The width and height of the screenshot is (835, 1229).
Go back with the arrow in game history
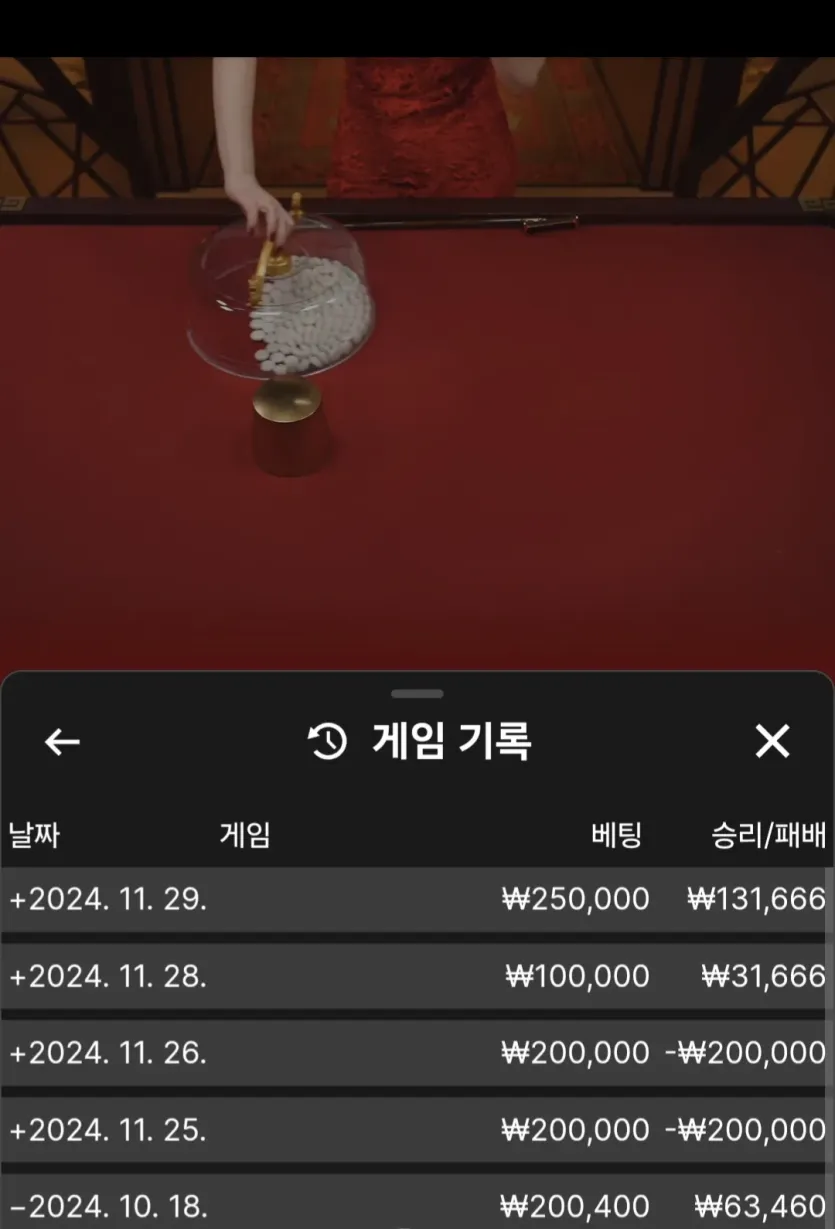pos(62,742)
